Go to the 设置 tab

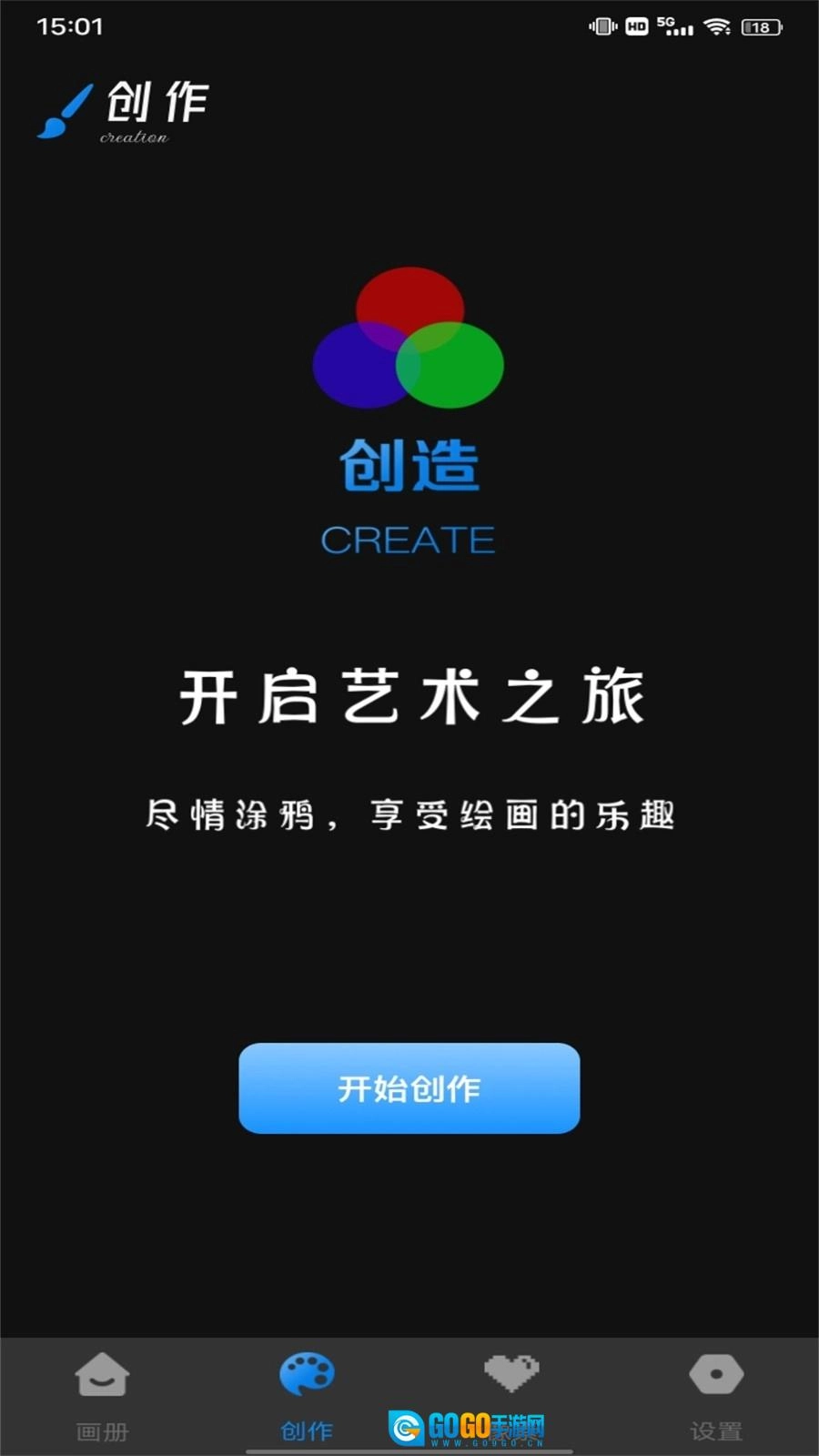click(716, 1394)
